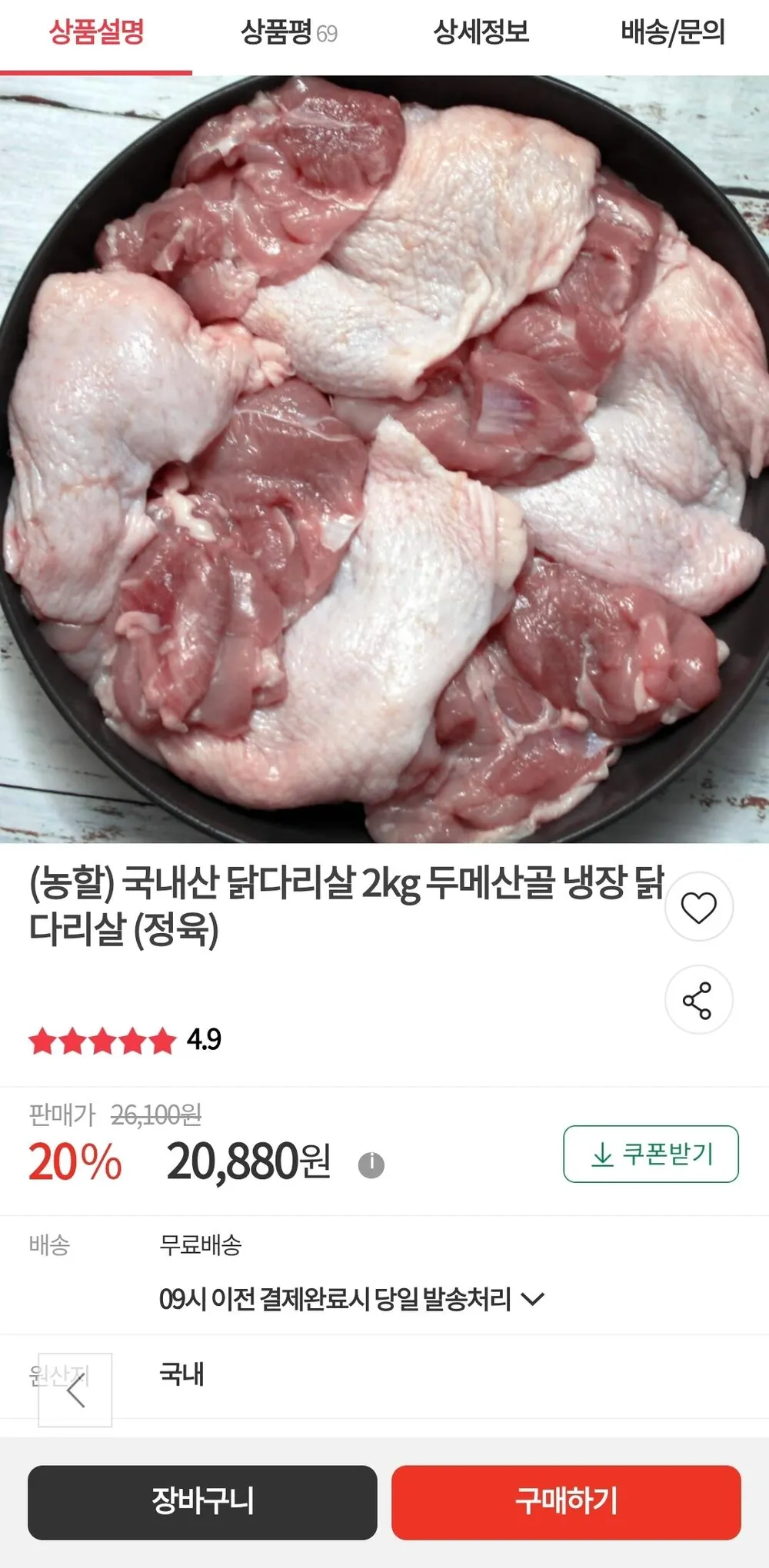
Task: Select the 상품설명 tab
Action: coord(96,33)
